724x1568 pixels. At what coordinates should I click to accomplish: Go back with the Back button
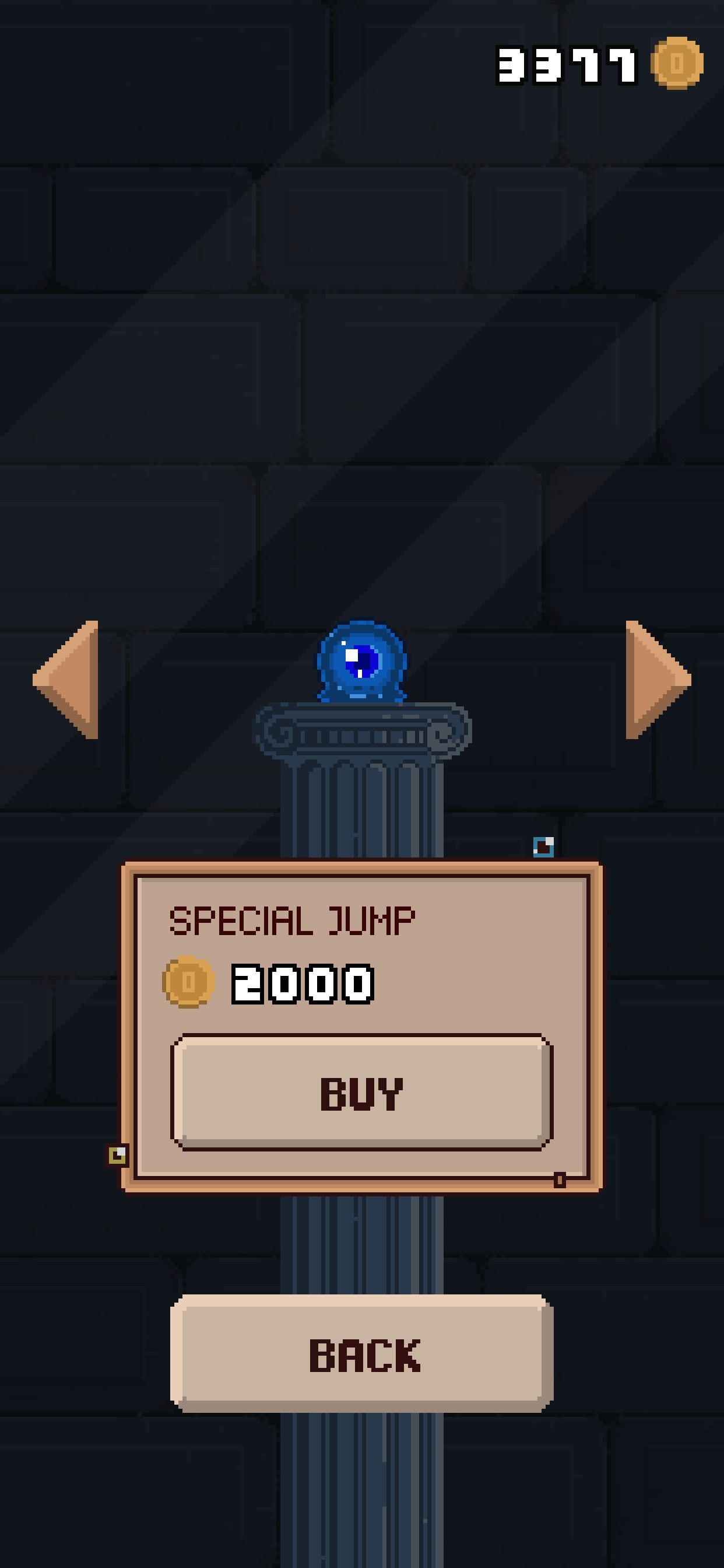click(x=361, y=1355)
